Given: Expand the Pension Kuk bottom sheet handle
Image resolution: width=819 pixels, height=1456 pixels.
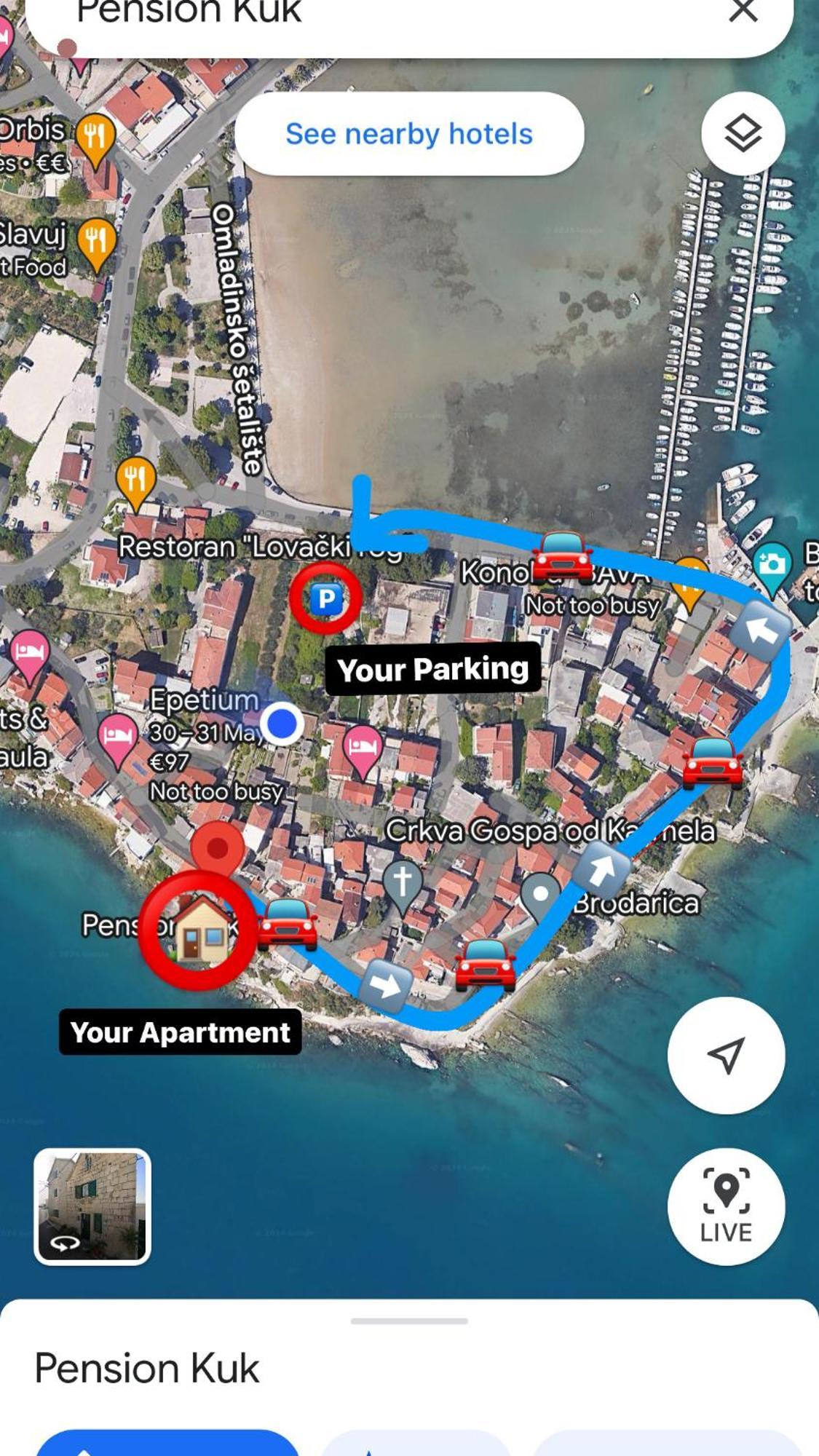Looking at the screenshot, I should [x=409, y=1321].
